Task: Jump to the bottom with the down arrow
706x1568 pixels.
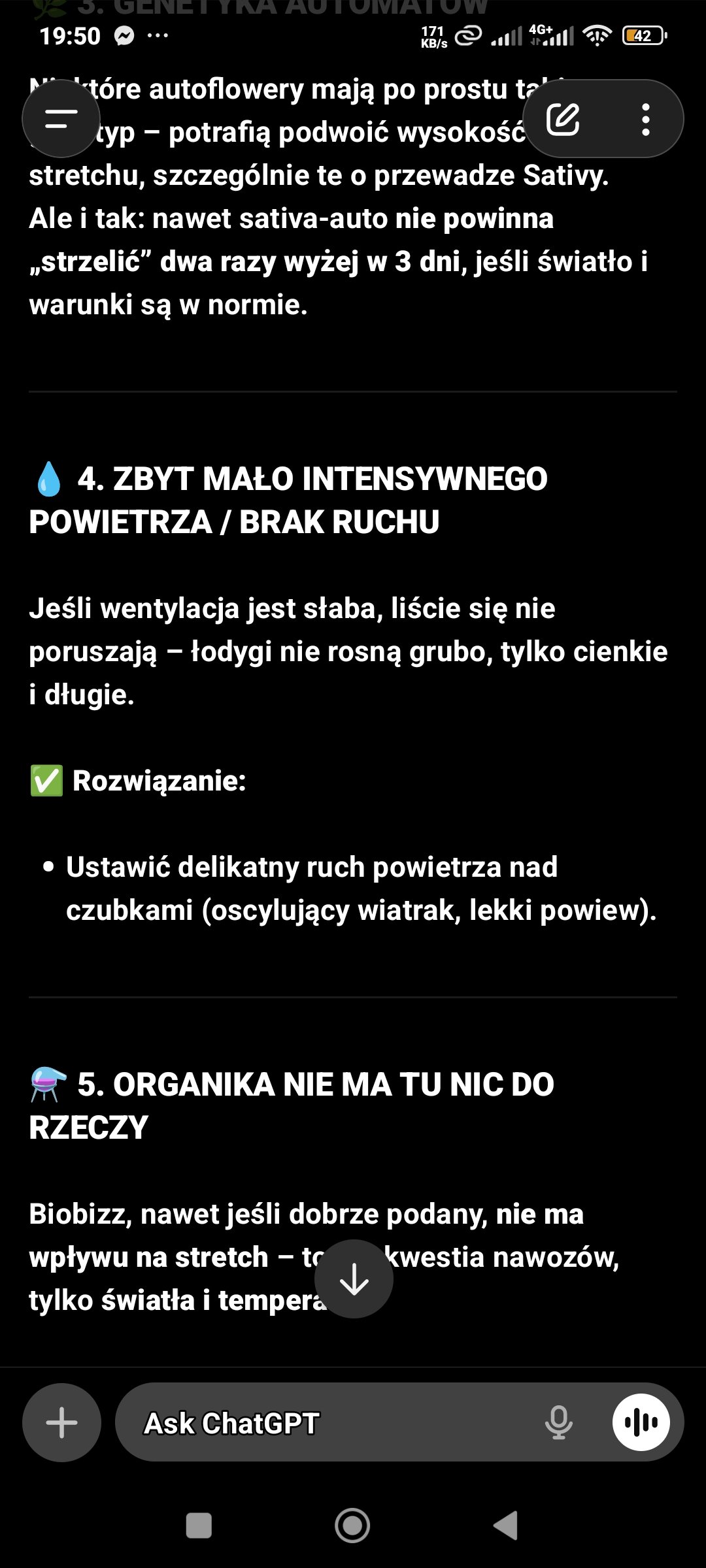Action: pos(354,1279)
